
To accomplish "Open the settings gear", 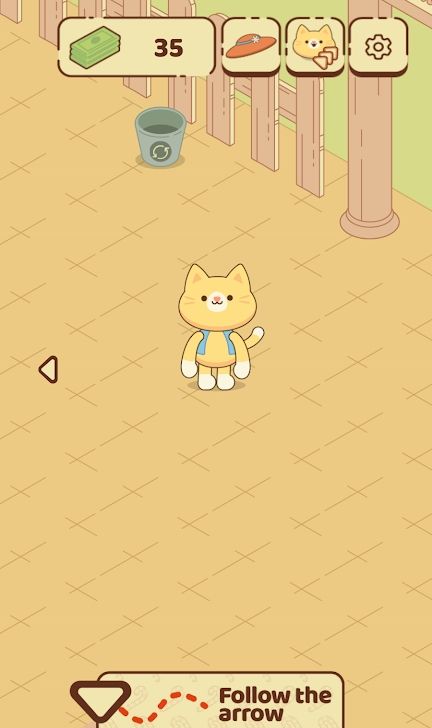I will point(378,46).
